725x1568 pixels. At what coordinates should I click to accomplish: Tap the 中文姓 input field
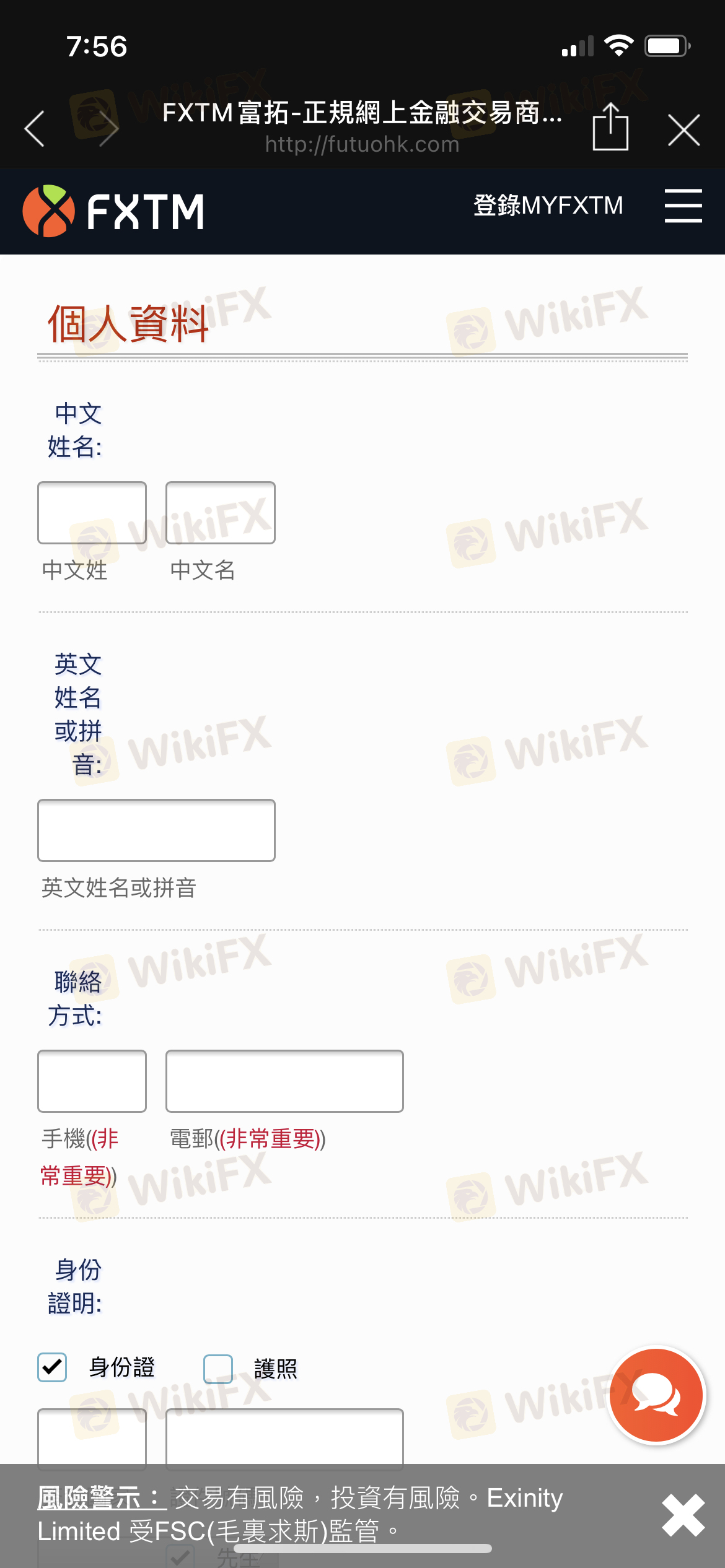92,513
